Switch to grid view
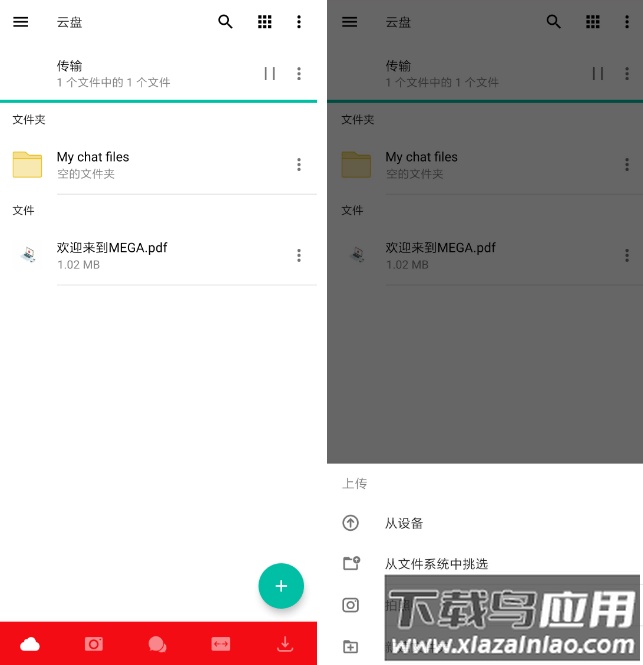This screenshot has width=643, height=665. pyautogui.click(x=264, y=21)
